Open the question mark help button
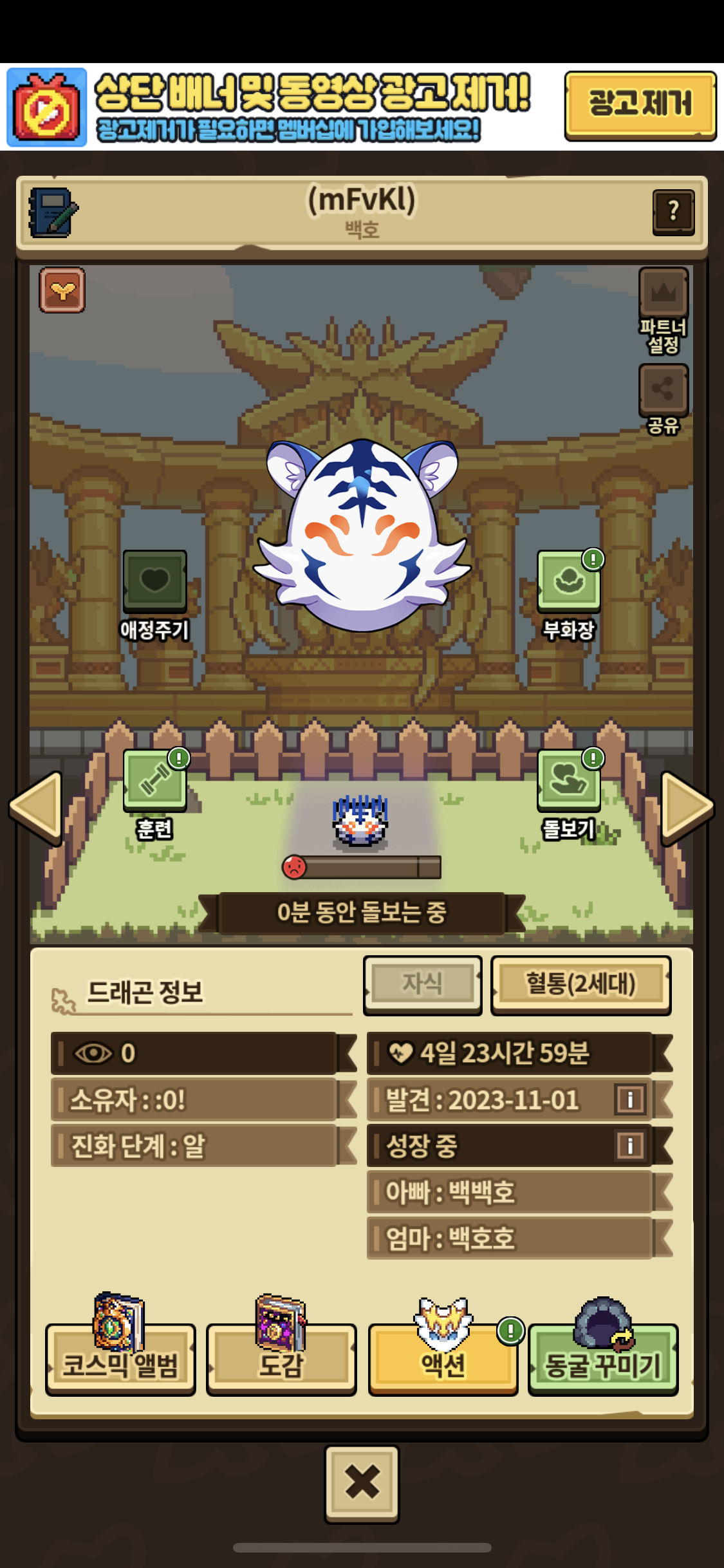724x1568 pixels. pos(673,211)
